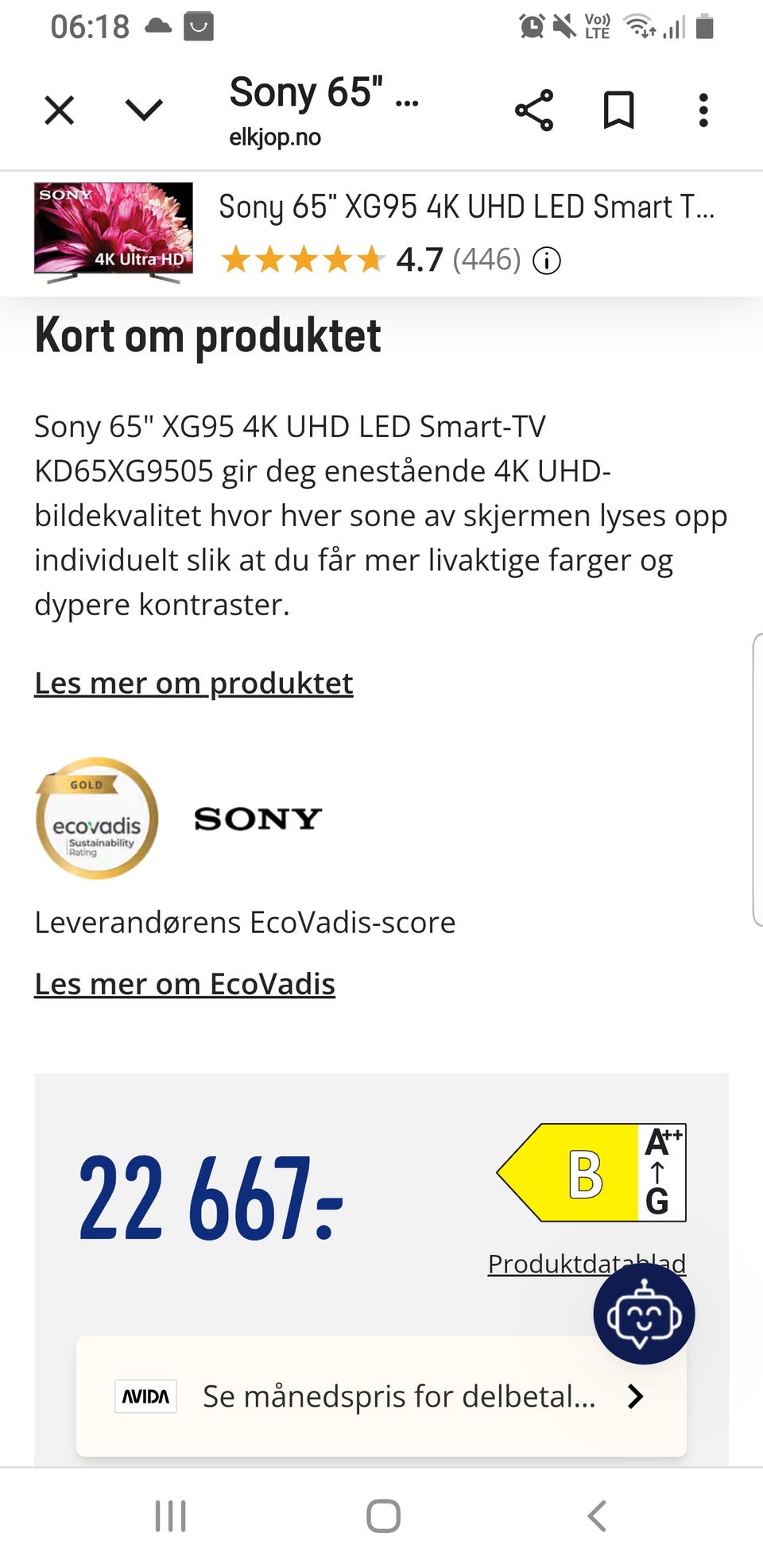Open the browser overflow menu
This screenshot has width=763, height=1568.
703,110
